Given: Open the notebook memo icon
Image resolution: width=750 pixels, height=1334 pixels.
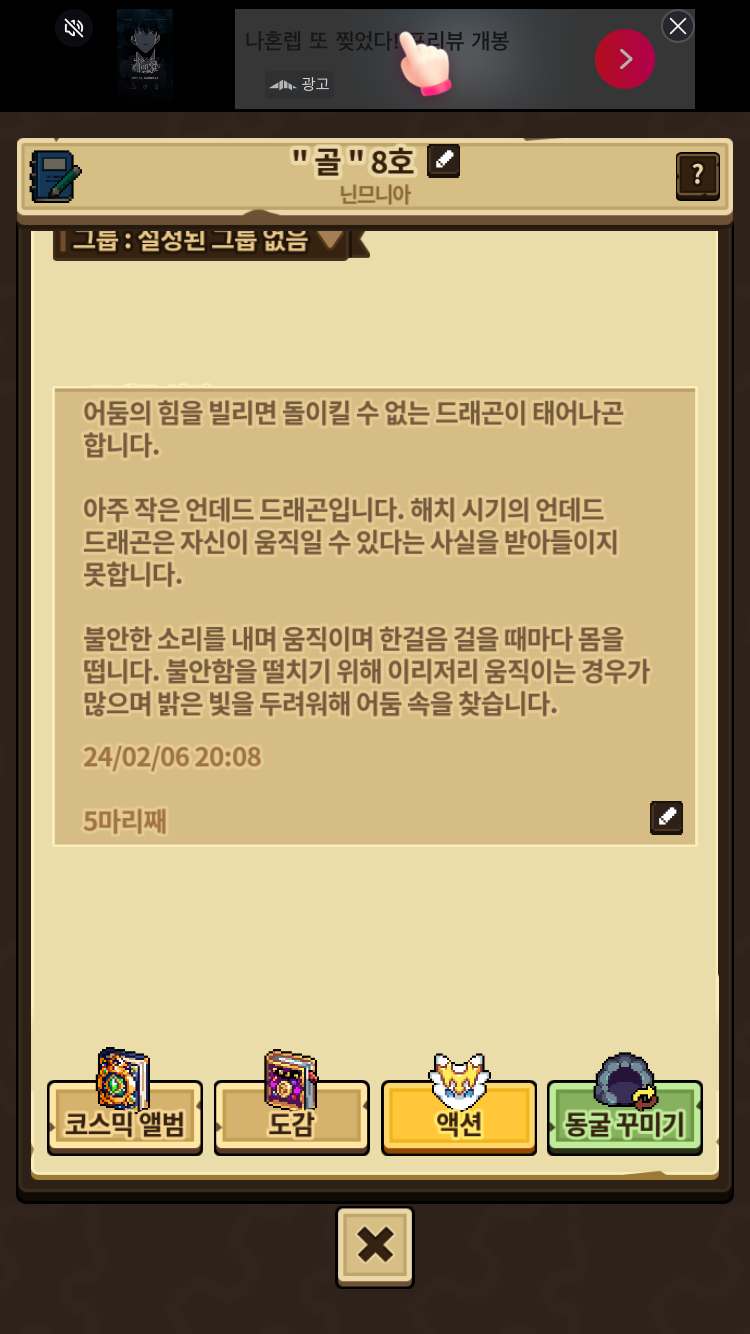Looking at the screenshot, I should (x=55, y=177).
